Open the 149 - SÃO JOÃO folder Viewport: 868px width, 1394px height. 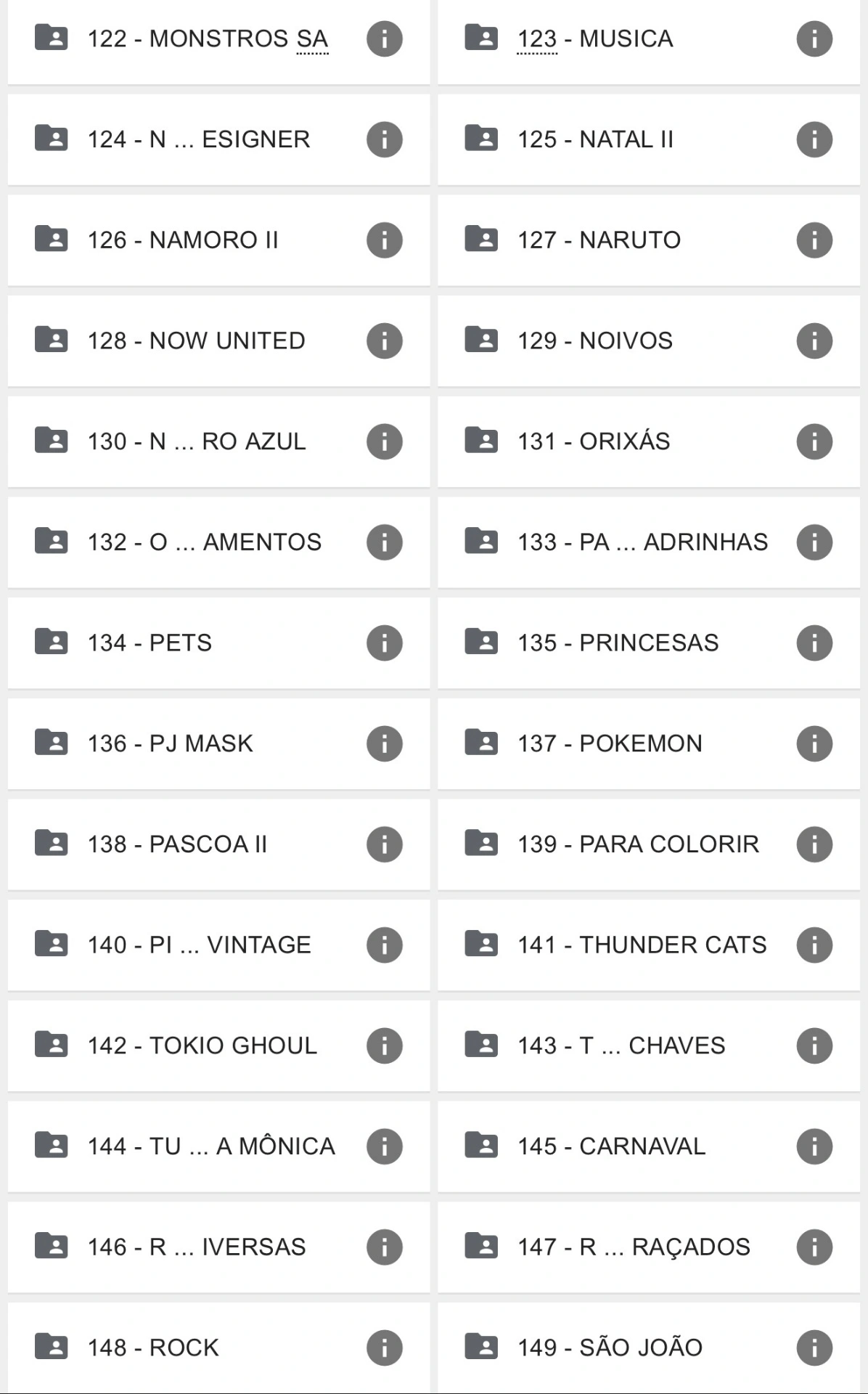click(x=610, y=1348)
